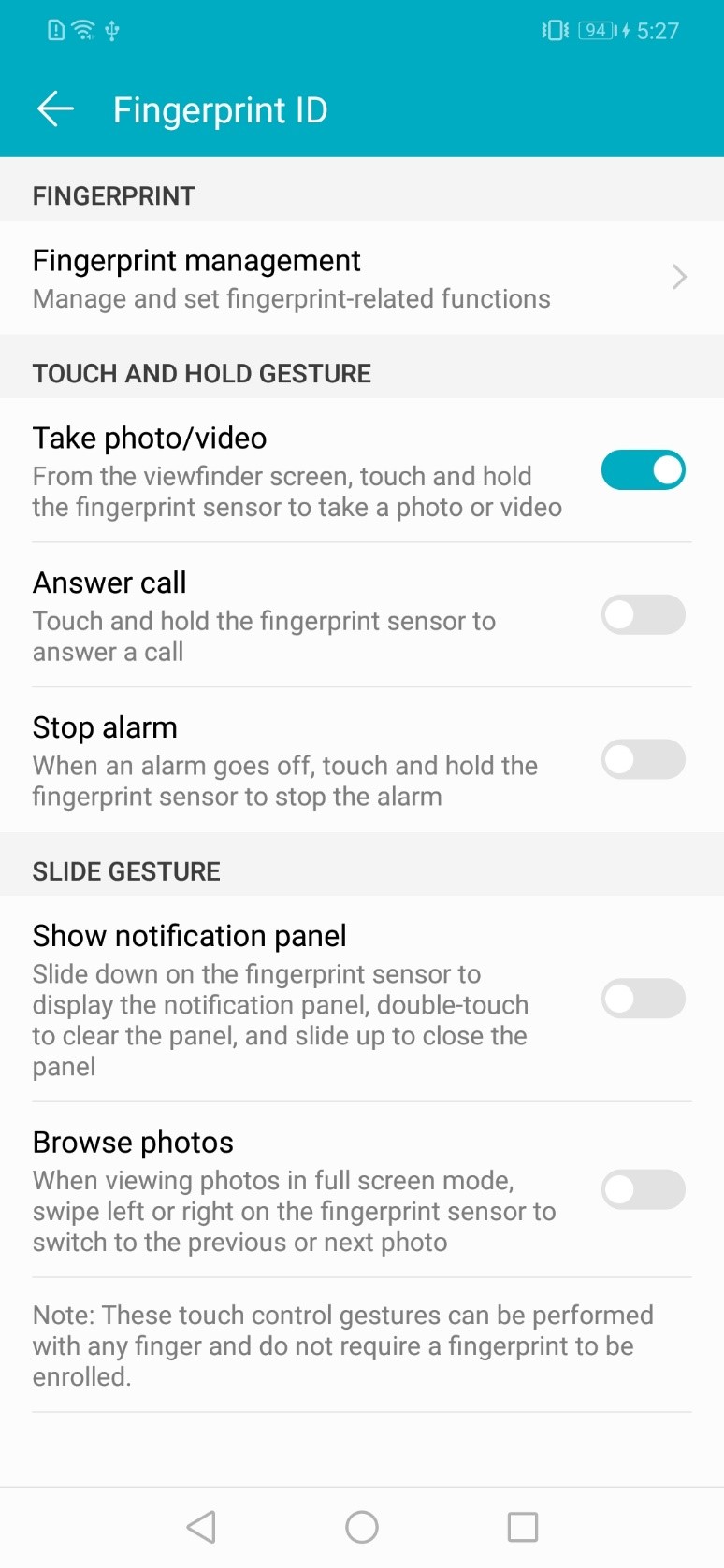Click the clock showing 5:27
This screenshot has height=1568, width=724.
point(660,30)
